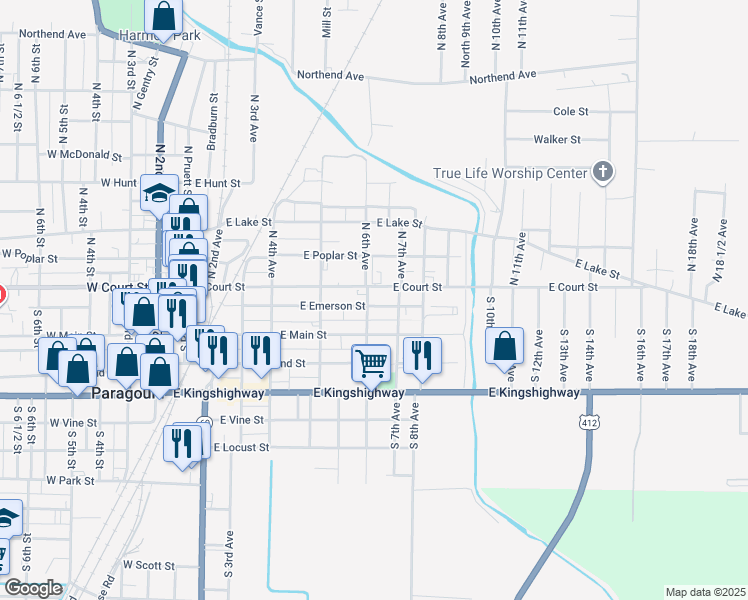Tap the school marker near W Hunt St
Viewport: 748px width, 600px height.
pyautogui.click(x=158, y=192)
